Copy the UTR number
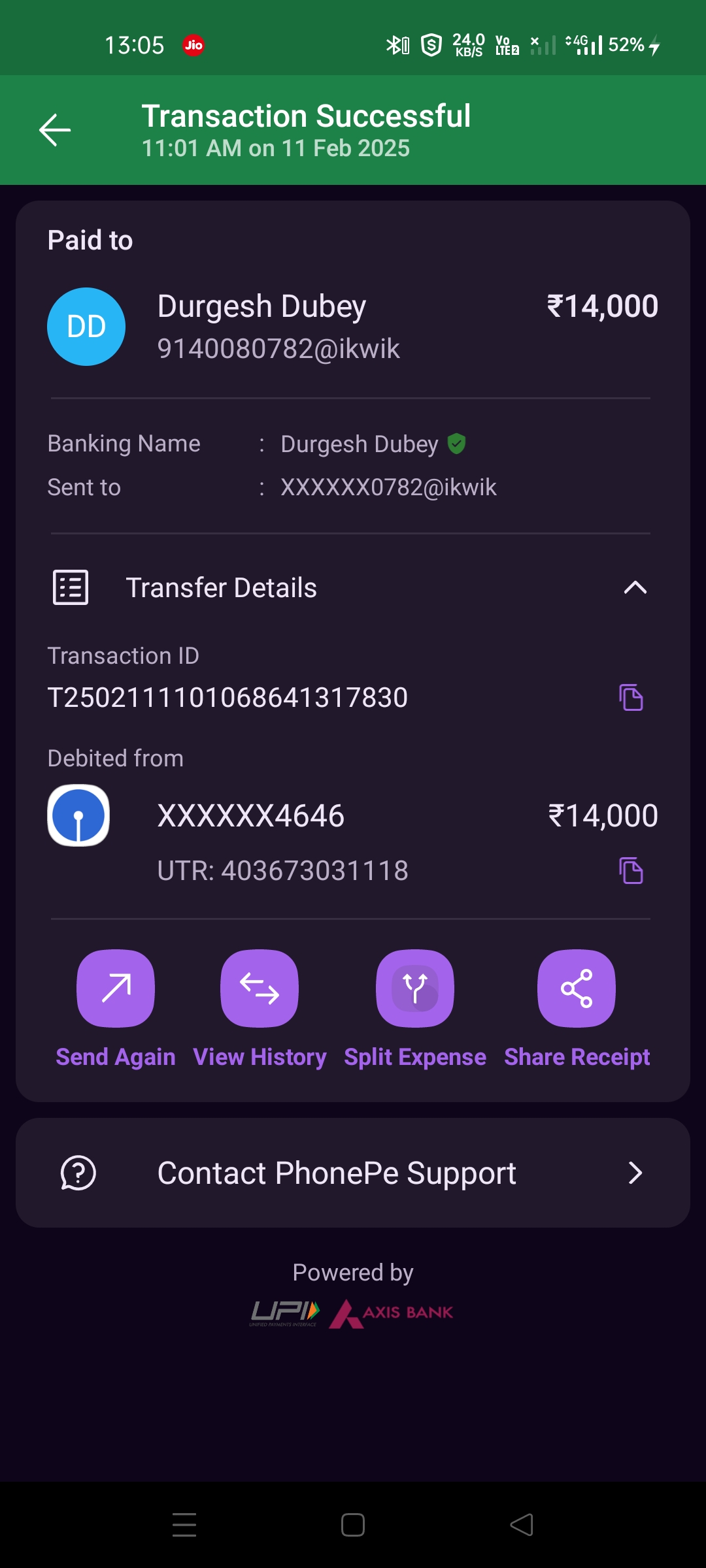This screenshot has height=1568, width=706. 631,871
